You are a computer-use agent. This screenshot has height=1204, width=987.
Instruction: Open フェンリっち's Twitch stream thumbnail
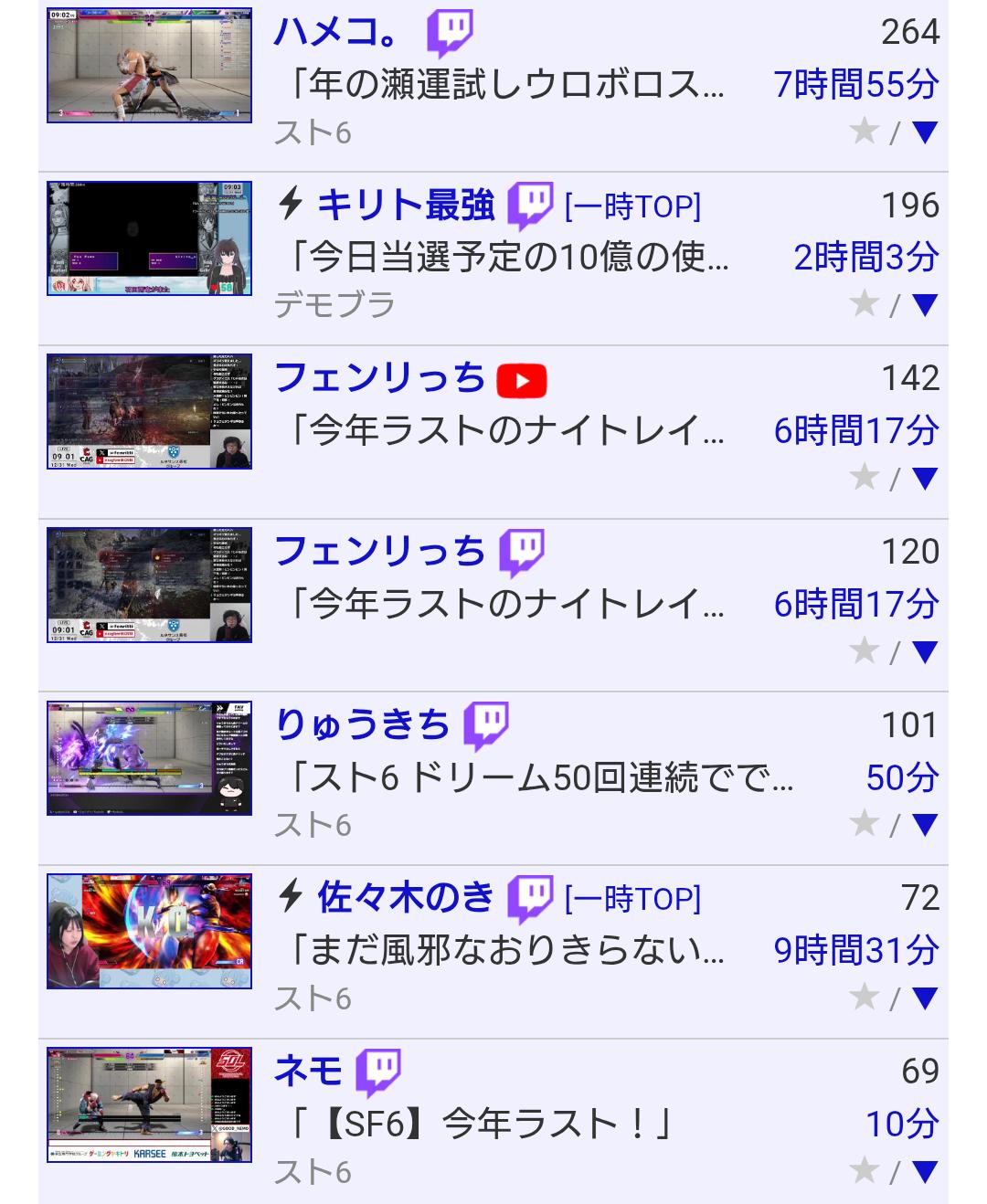tap(149, 585)
